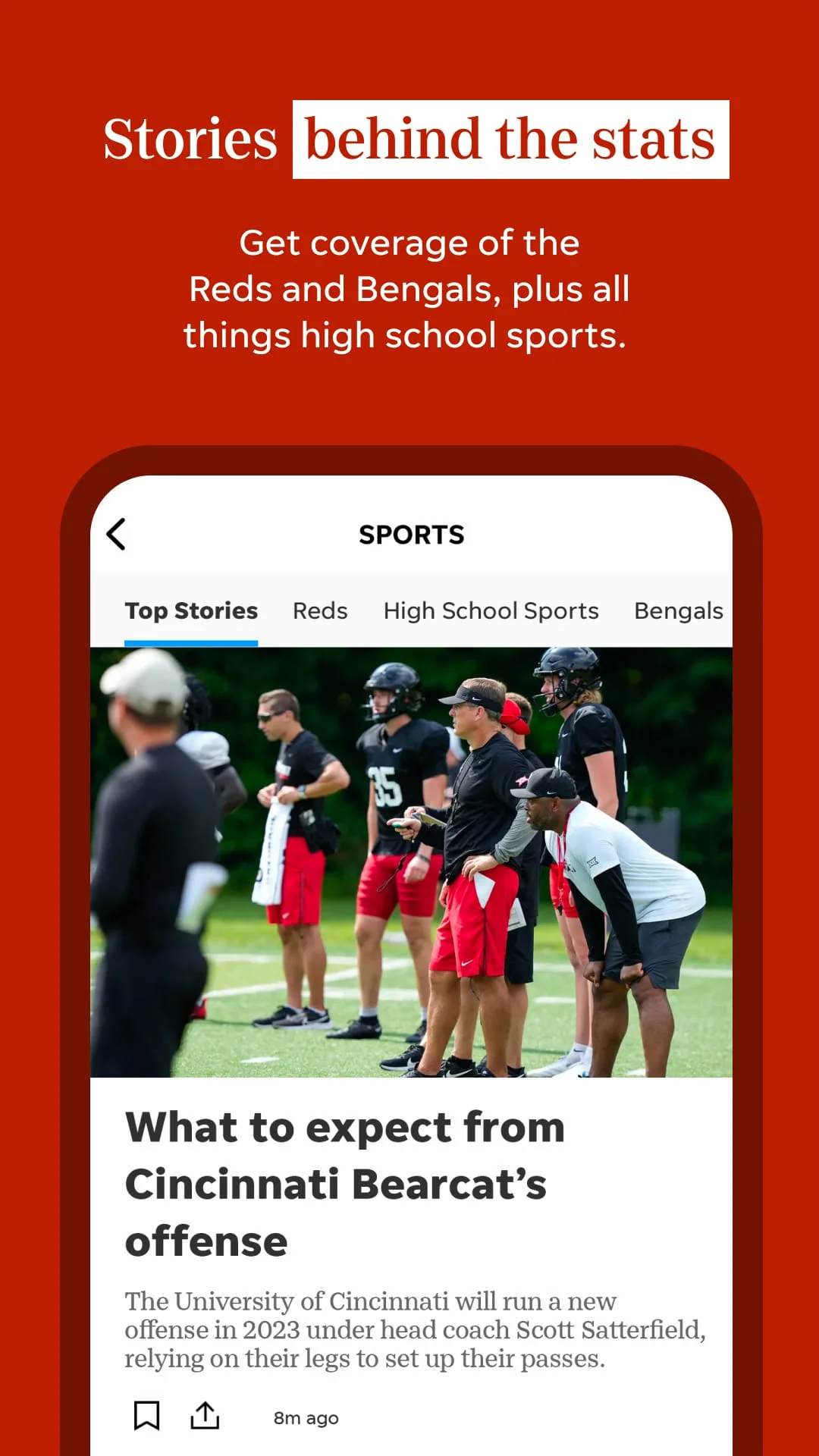Tap the SPORTS section title
The height and width of the screenshot is (1456, 819).
(x=412, y=534)
